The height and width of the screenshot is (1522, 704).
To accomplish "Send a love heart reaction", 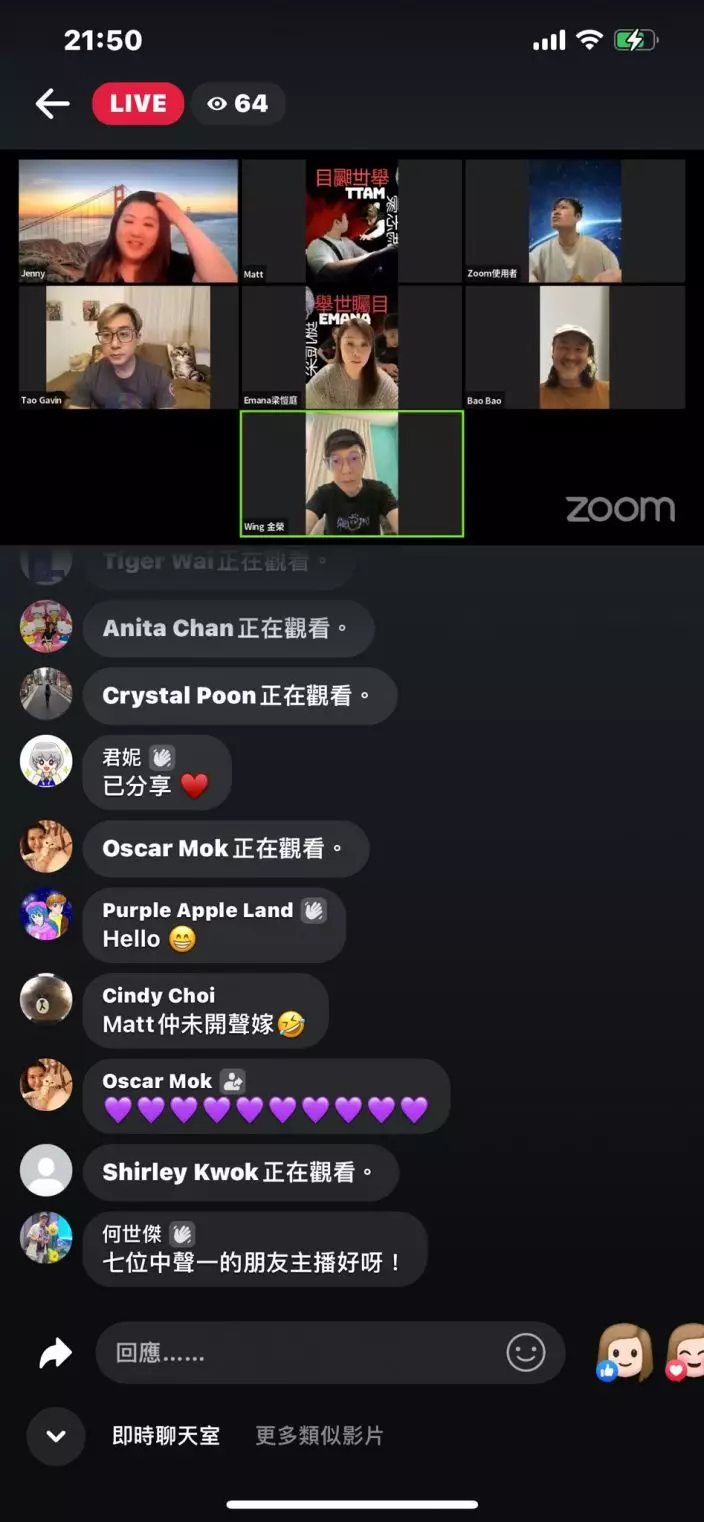I will click(686, 1353).
